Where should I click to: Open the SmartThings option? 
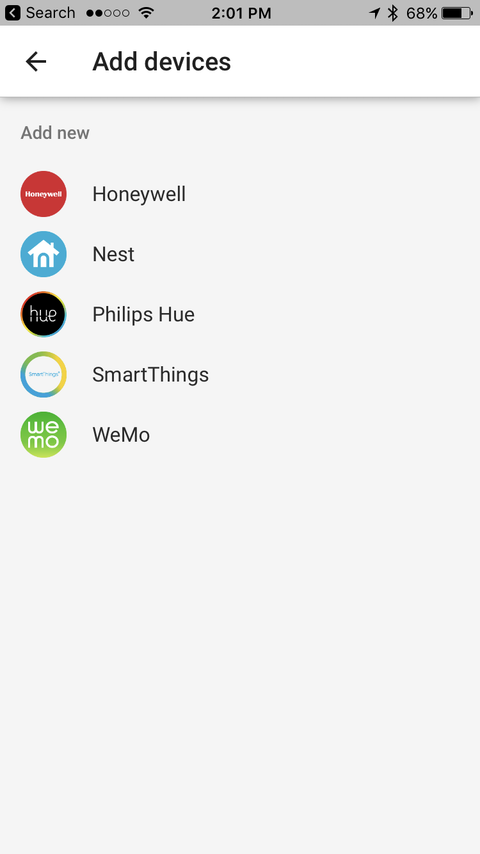point(240,374)
